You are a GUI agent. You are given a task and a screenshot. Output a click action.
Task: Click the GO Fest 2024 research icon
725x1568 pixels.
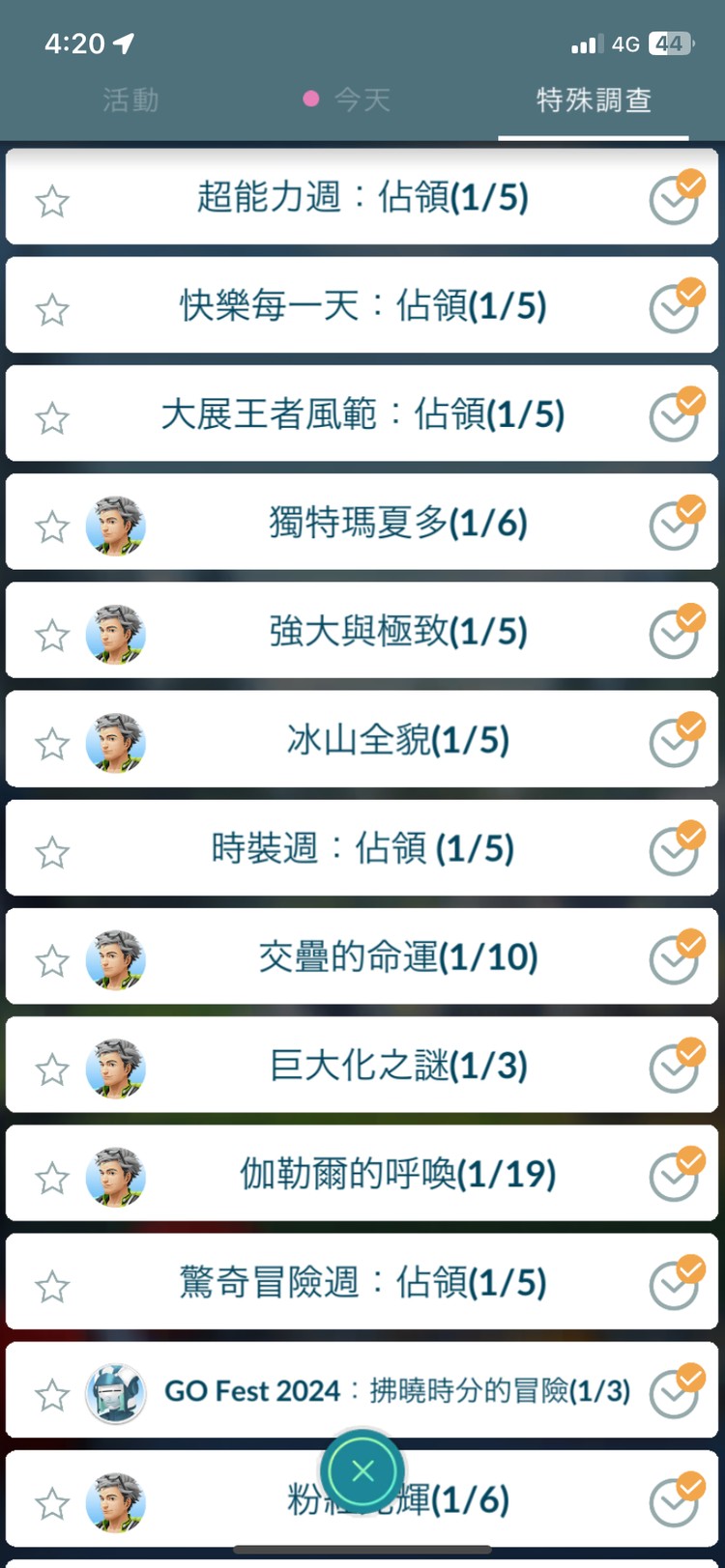click(115, 1390)
